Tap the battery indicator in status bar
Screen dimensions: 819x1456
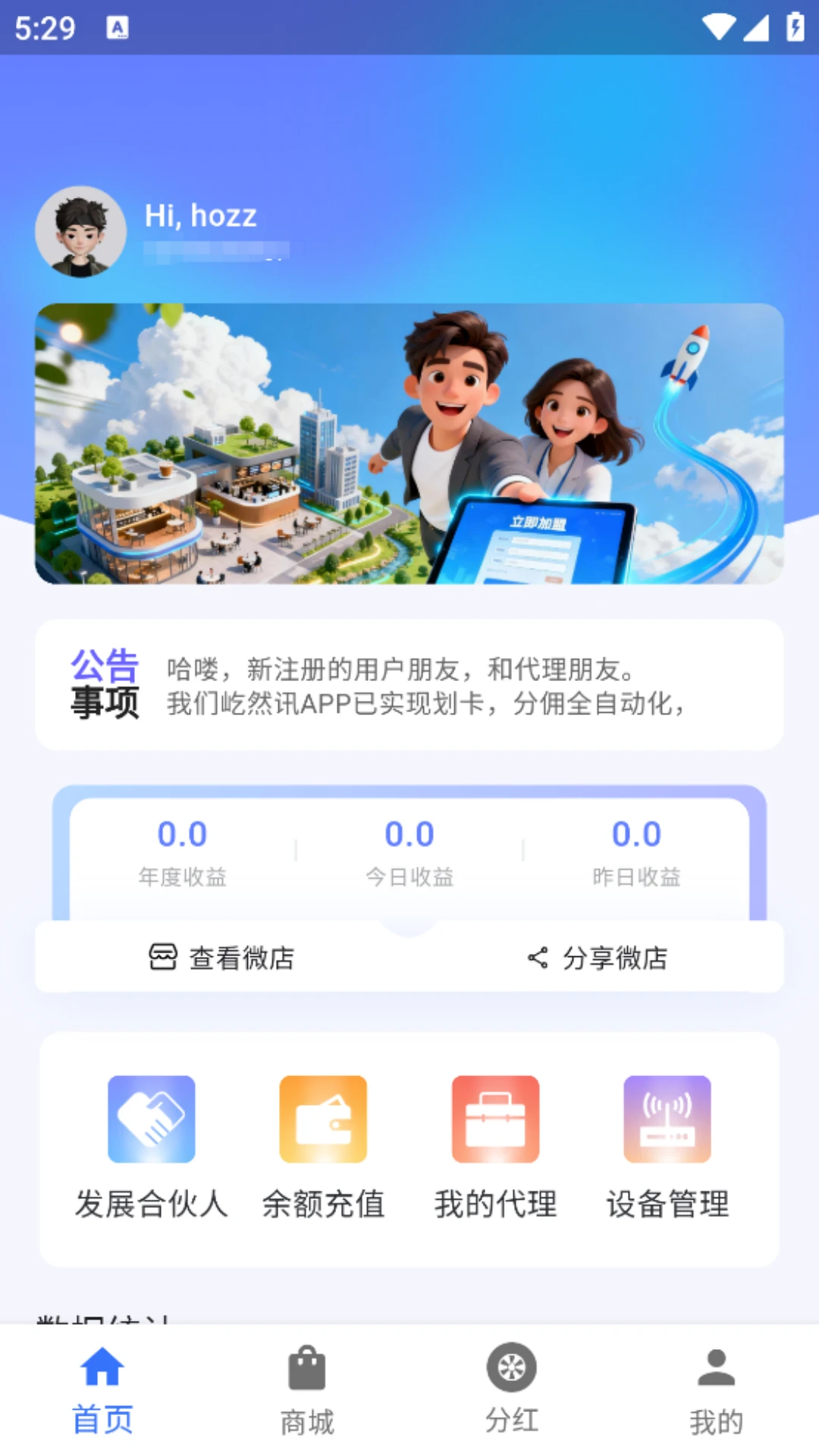[x=793, y=28]
